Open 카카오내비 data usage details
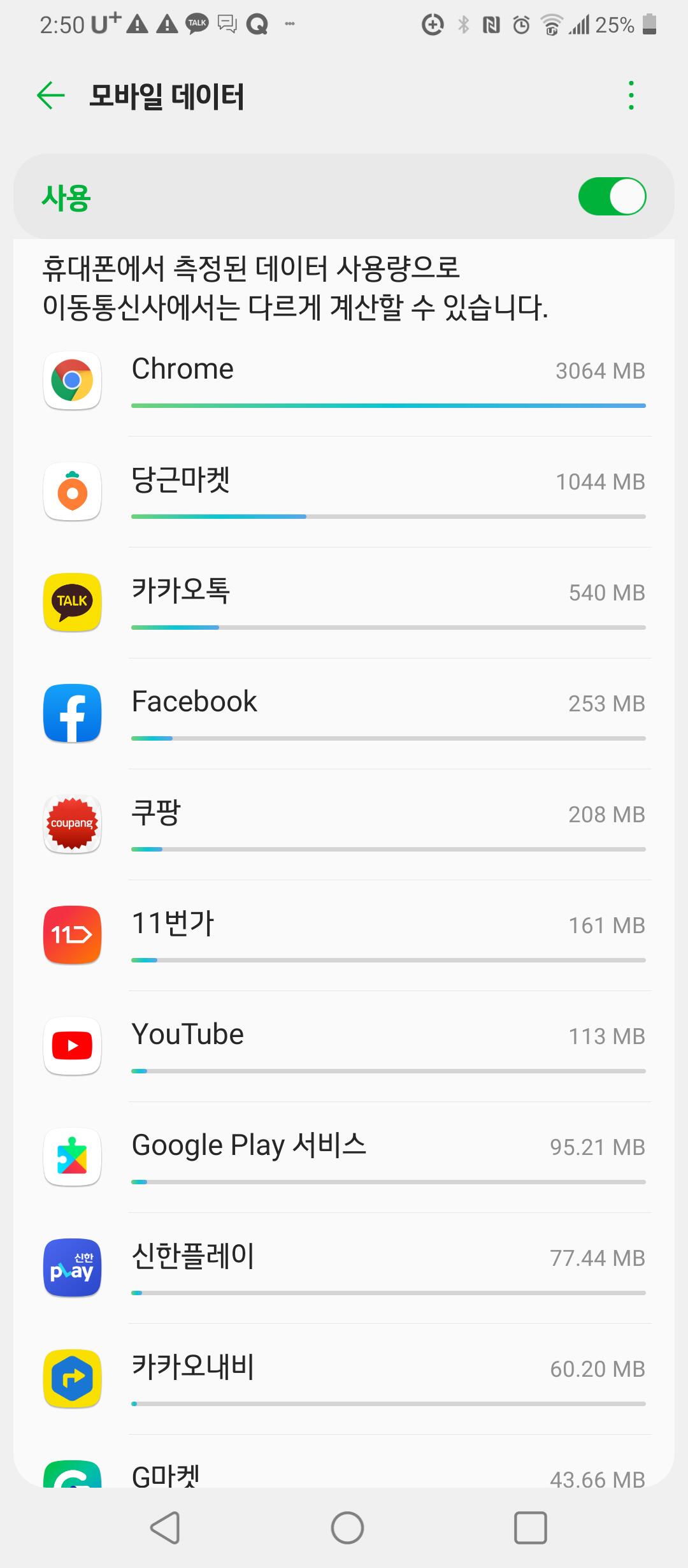The height and width of the screenshot is (1568, 688). tap(344, 1379)
